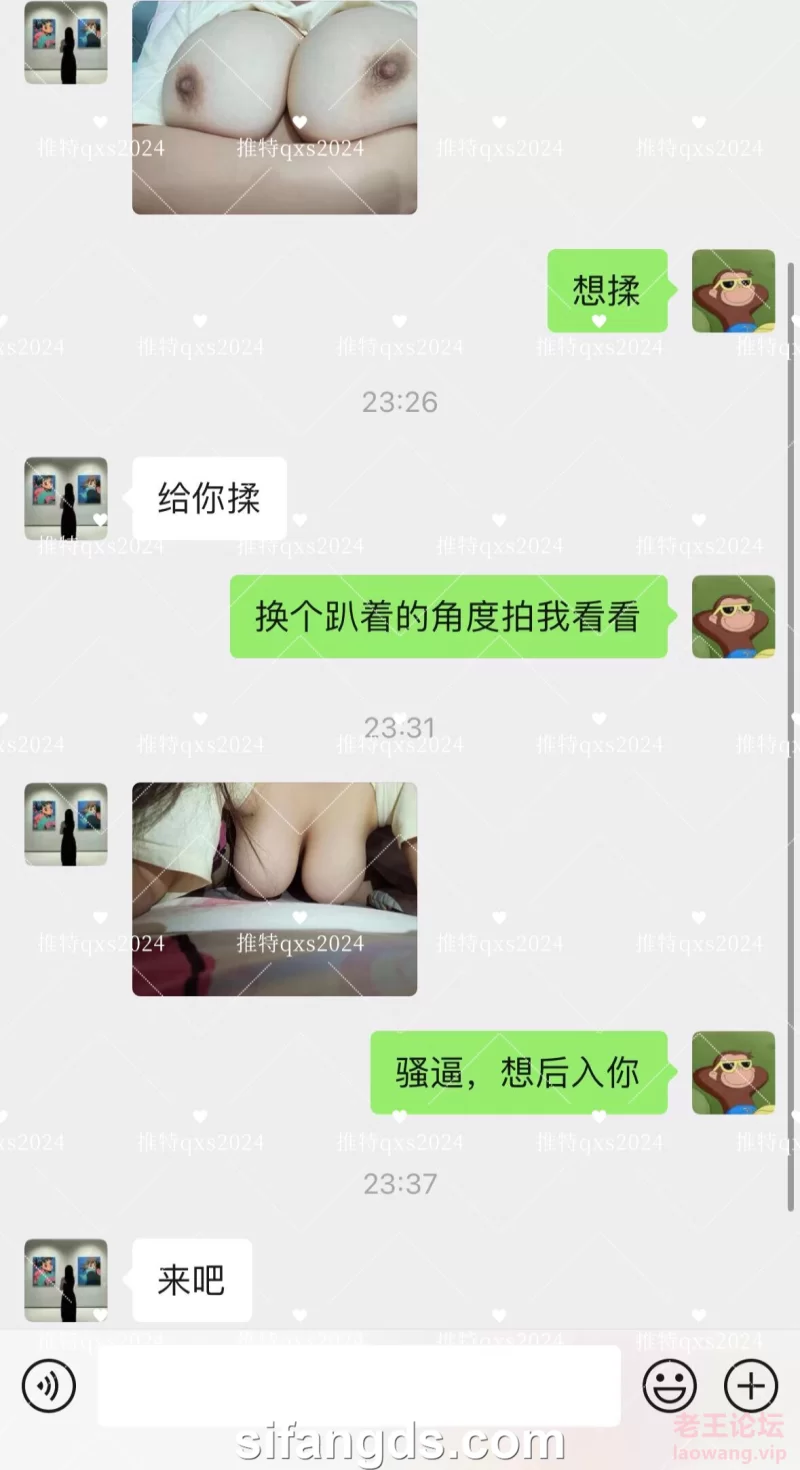Image resolution: width=800 pixels, height=1470 pixels.
Task: Focus the message text field
Action: [x=358, y=1386]
